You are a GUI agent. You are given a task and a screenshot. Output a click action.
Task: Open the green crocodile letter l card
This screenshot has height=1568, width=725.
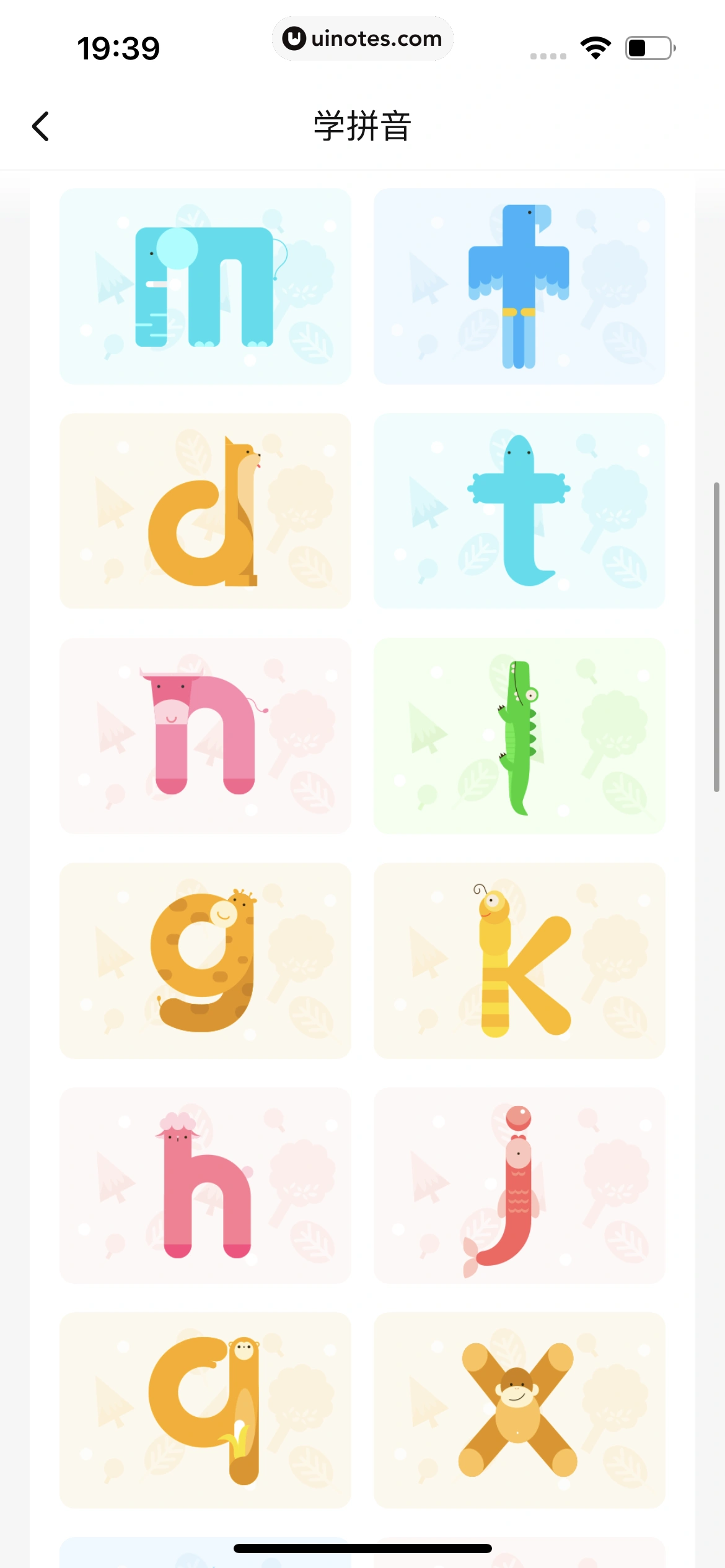pos(519,736)
